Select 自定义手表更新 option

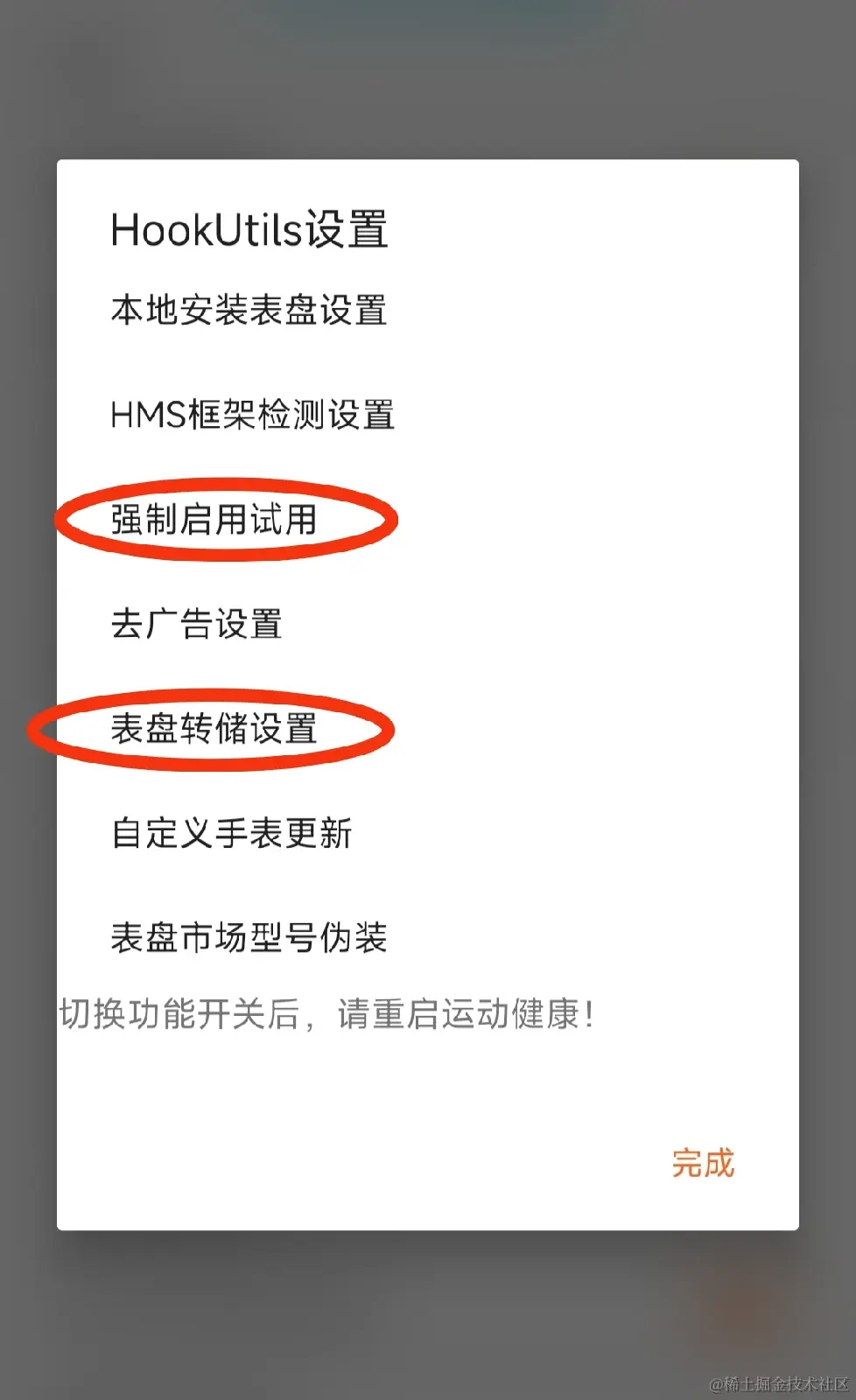click(231, 833)
